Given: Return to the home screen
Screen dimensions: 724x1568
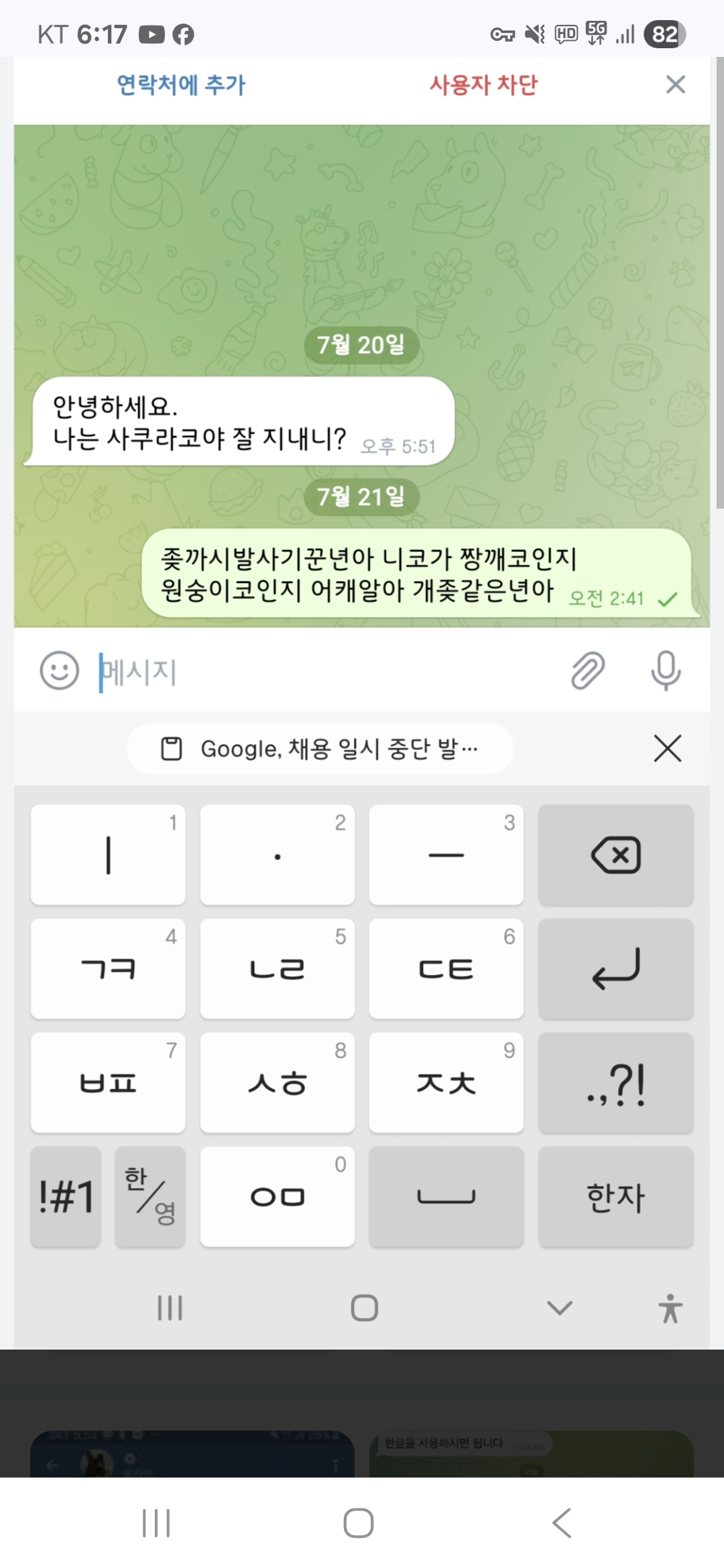Looking at the screenshot, I should click(x=359, y=1523).
